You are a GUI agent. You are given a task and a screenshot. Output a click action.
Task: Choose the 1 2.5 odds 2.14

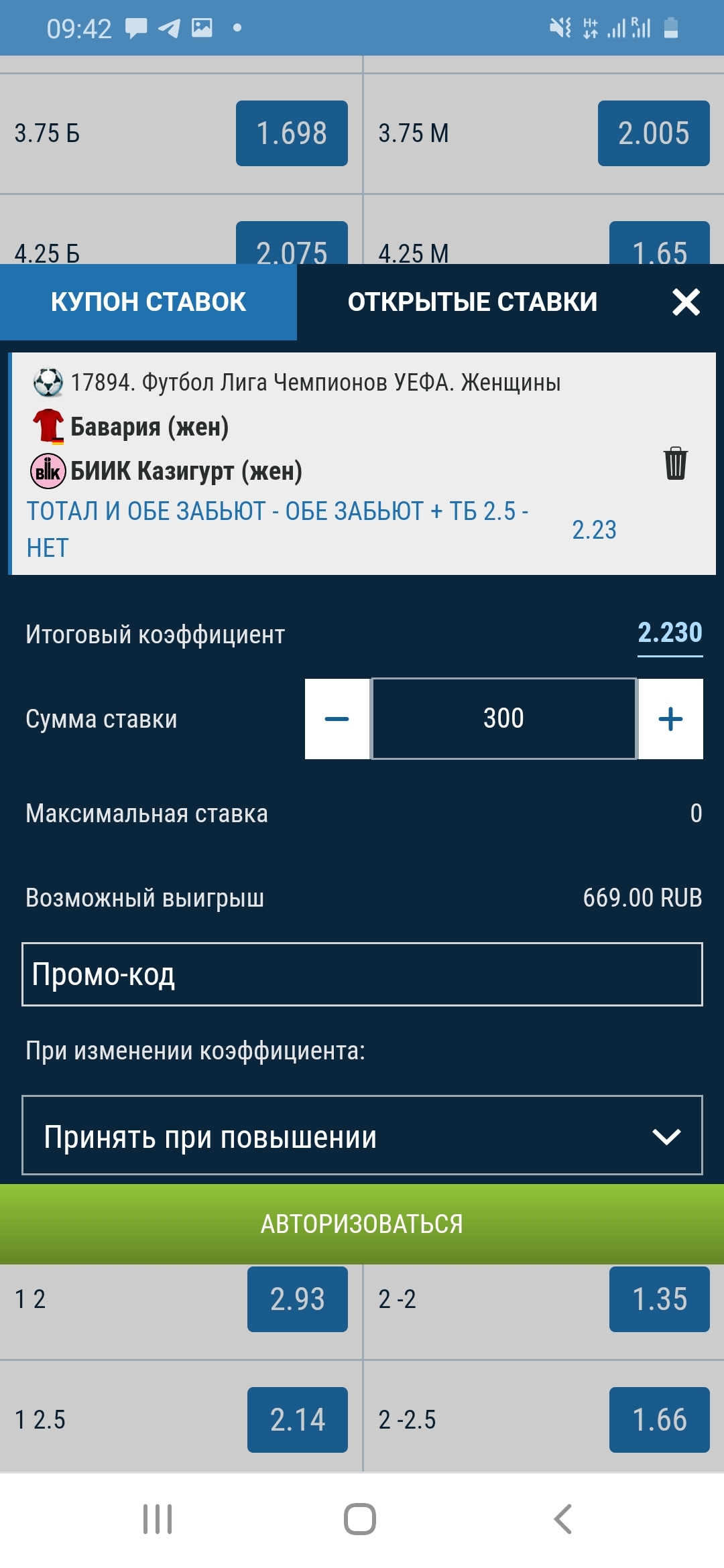point(297,1420)
